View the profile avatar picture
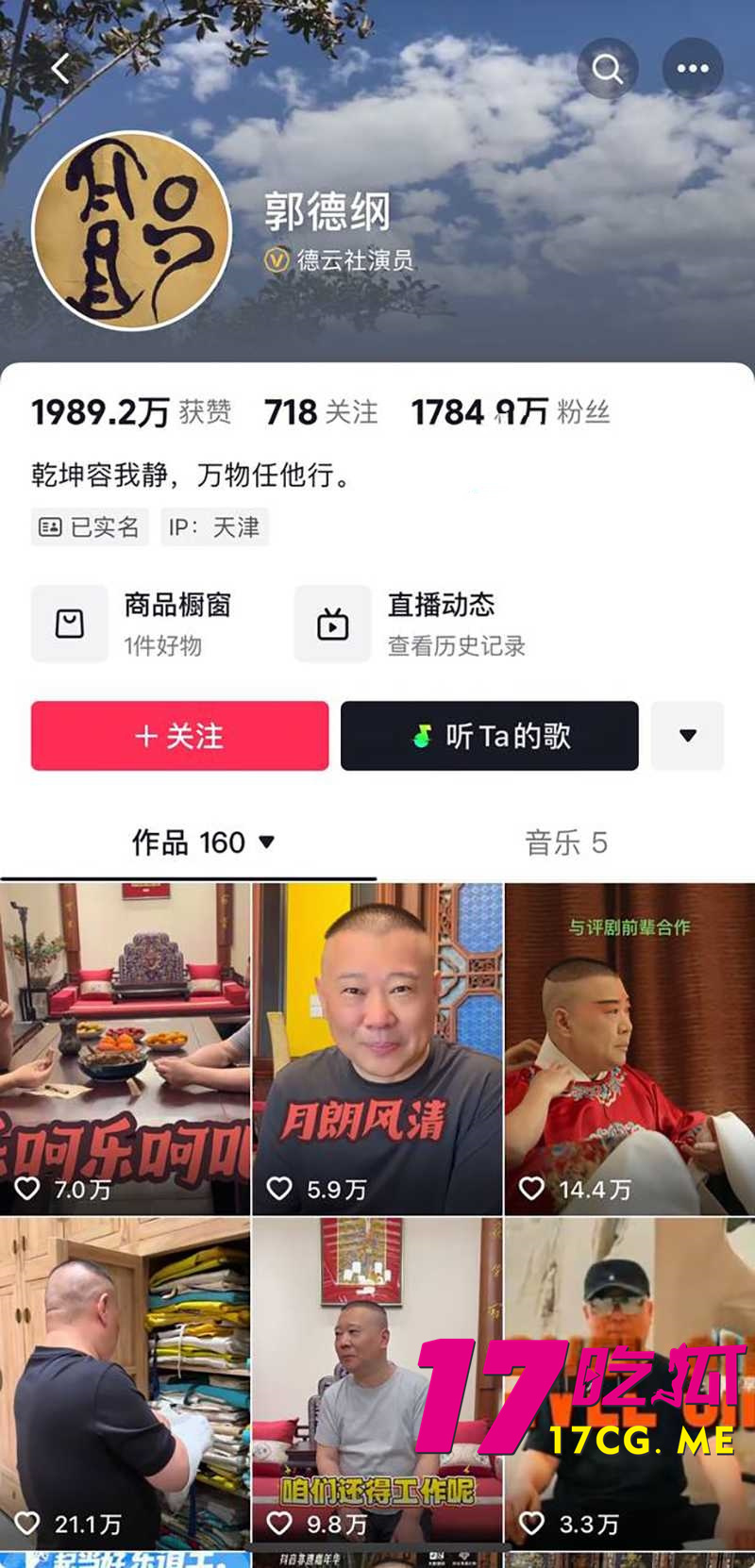This screenshot has width=755, height=1568. (x=132, y=231)
